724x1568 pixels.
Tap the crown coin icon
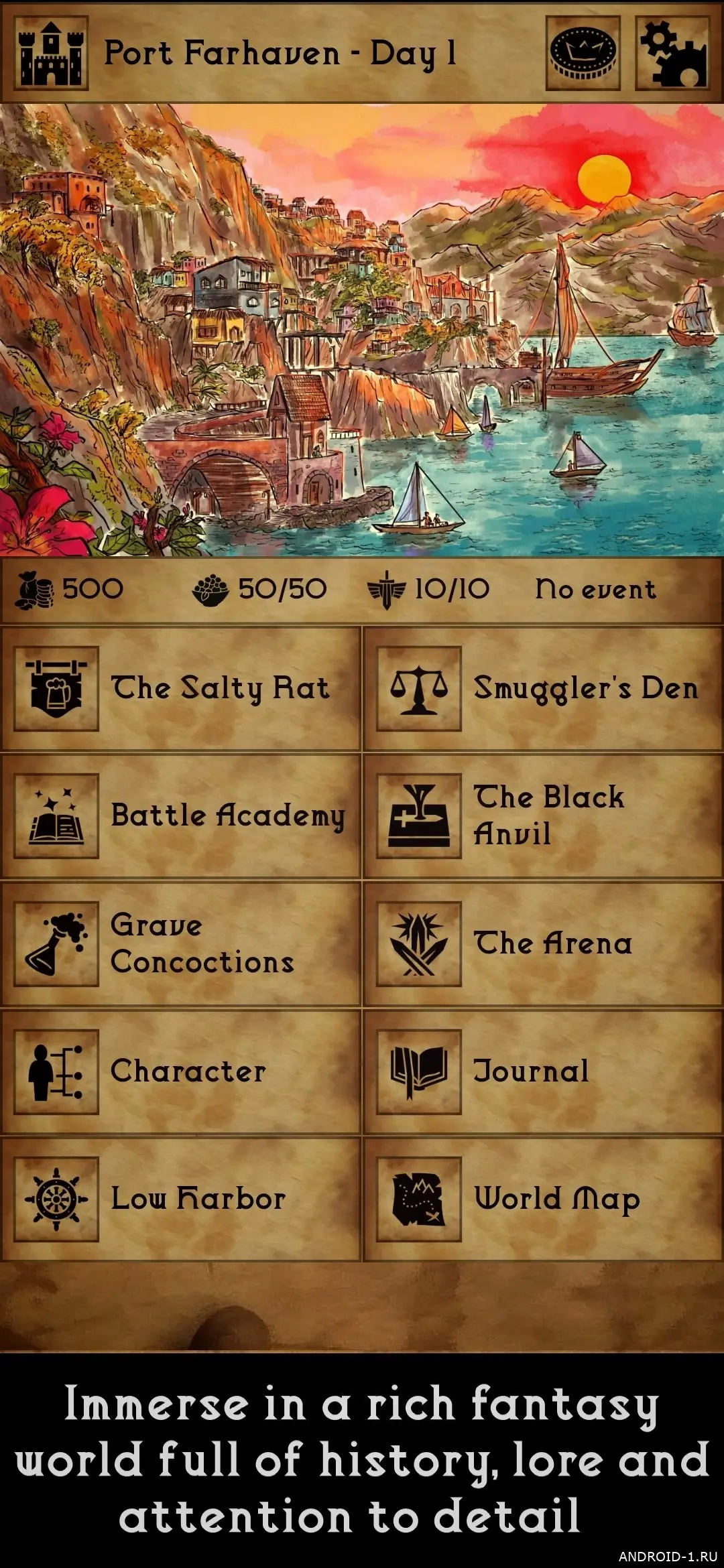pos(582,54)
